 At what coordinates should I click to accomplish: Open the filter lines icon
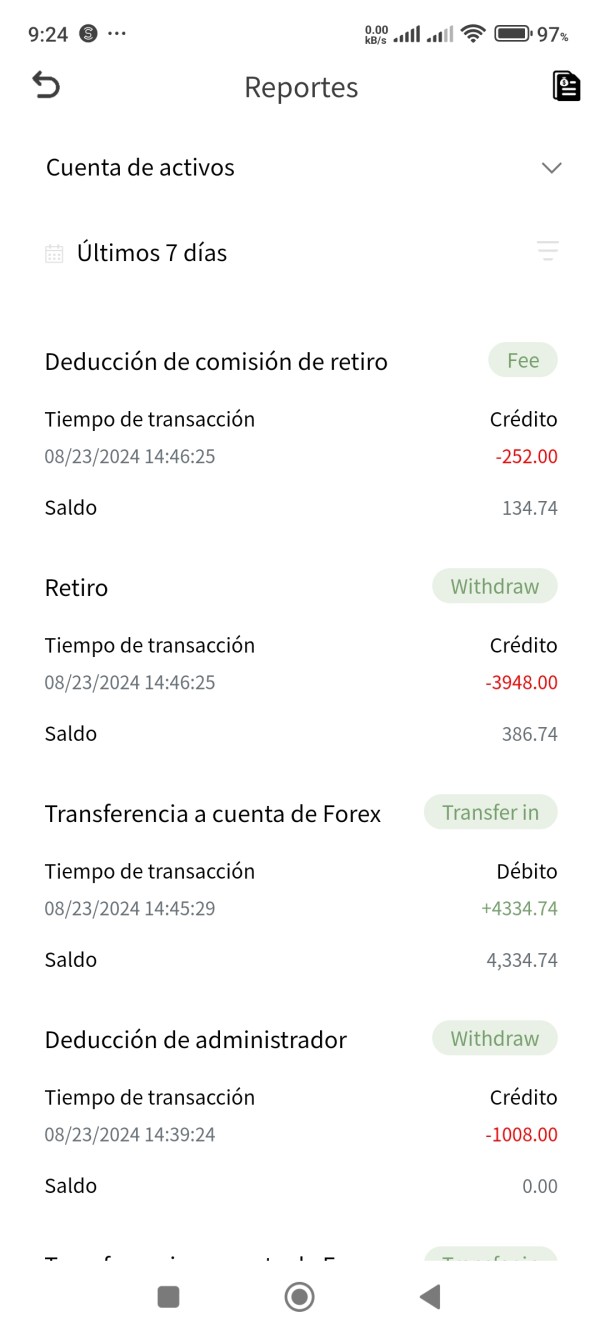[x=547, y=251]
